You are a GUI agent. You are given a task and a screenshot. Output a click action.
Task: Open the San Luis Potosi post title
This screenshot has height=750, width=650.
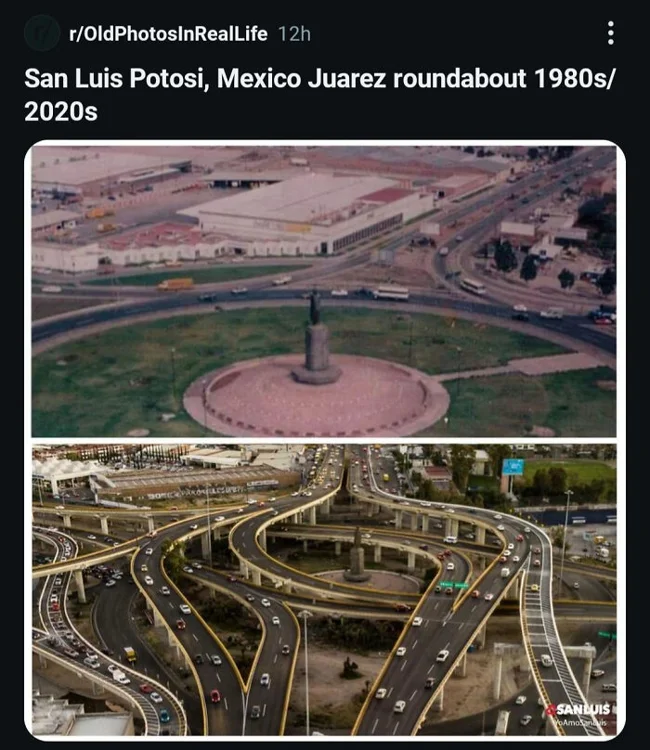320,94
